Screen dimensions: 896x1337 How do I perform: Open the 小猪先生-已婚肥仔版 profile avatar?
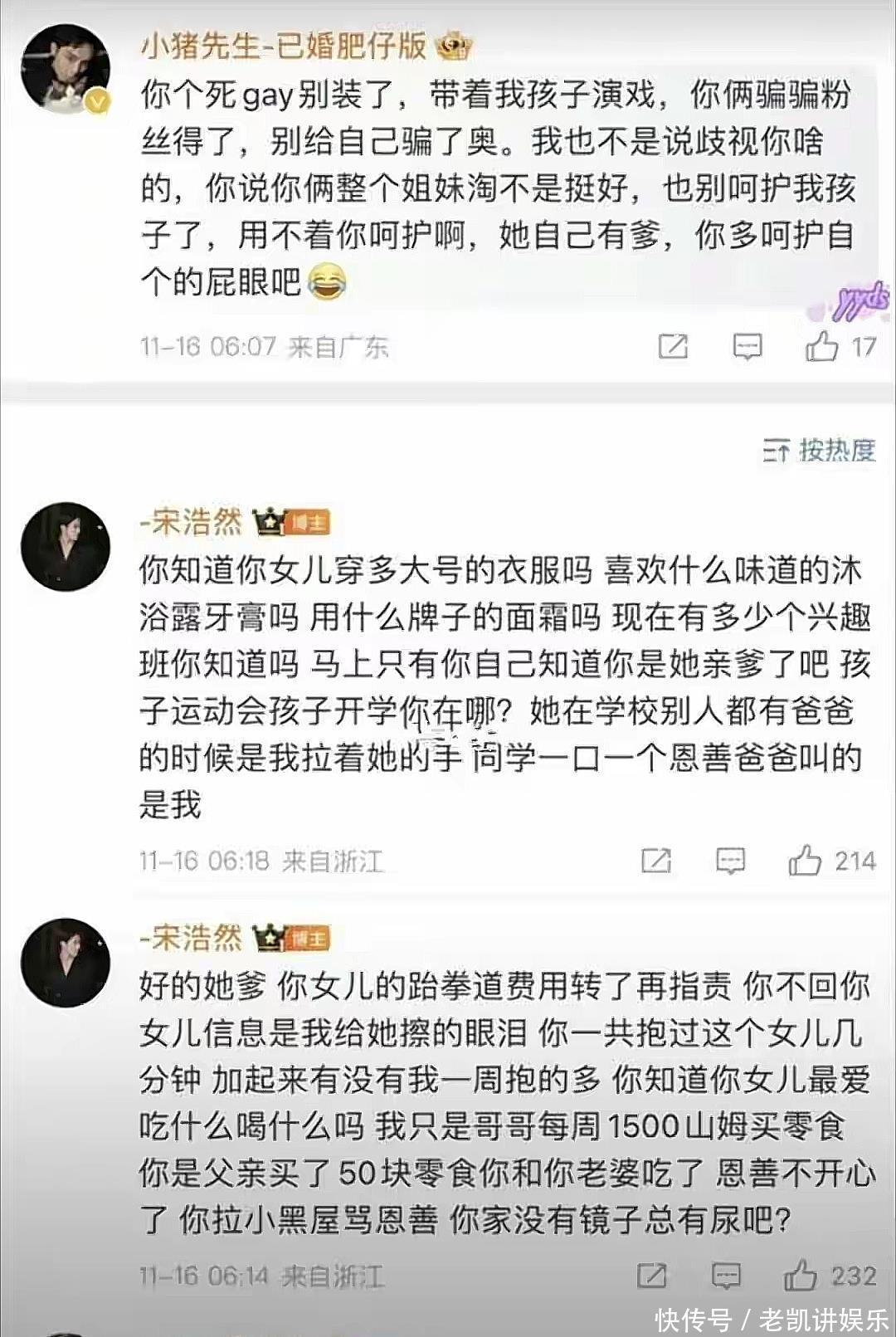point(66,69)
